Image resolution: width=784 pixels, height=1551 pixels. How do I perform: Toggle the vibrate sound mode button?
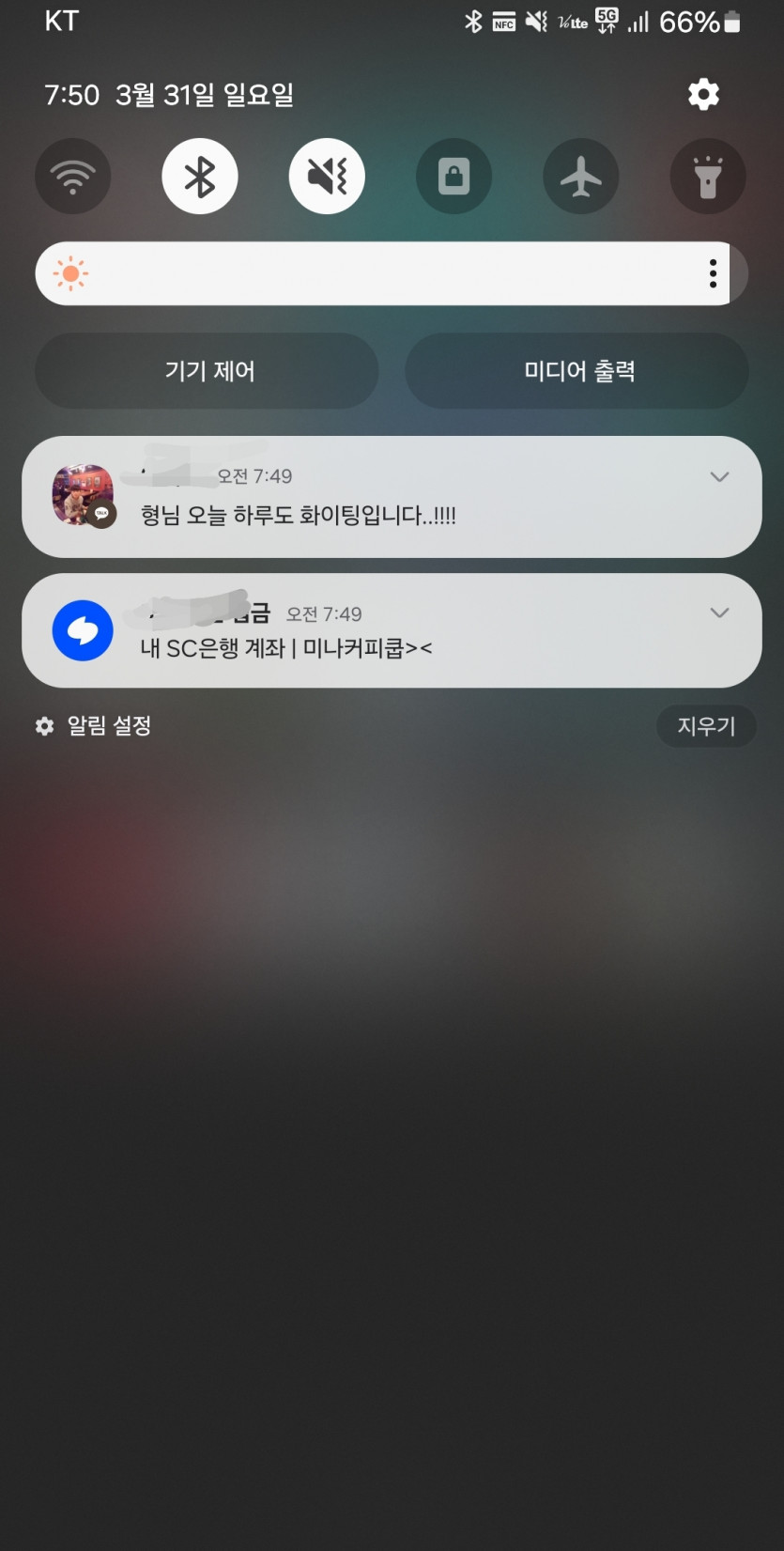coord(327,177)
